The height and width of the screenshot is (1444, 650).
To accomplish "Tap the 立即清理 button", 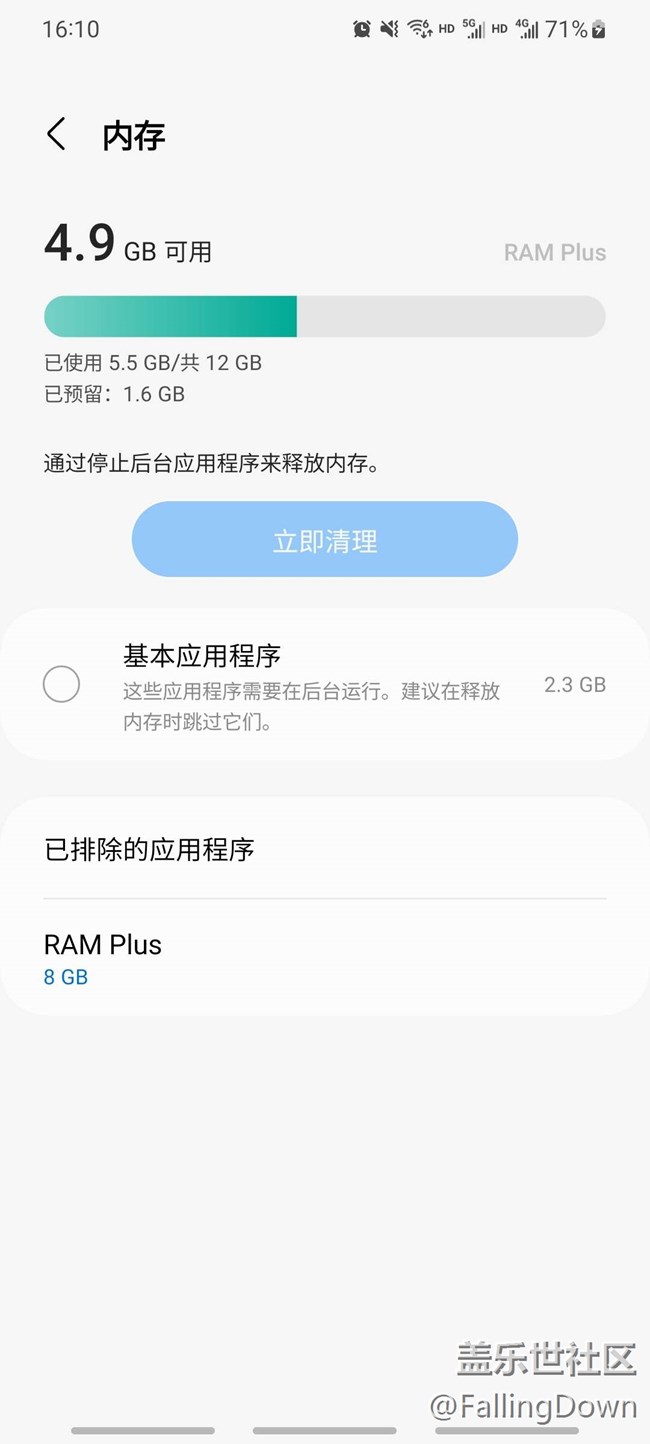I will (x=325, y=539).
